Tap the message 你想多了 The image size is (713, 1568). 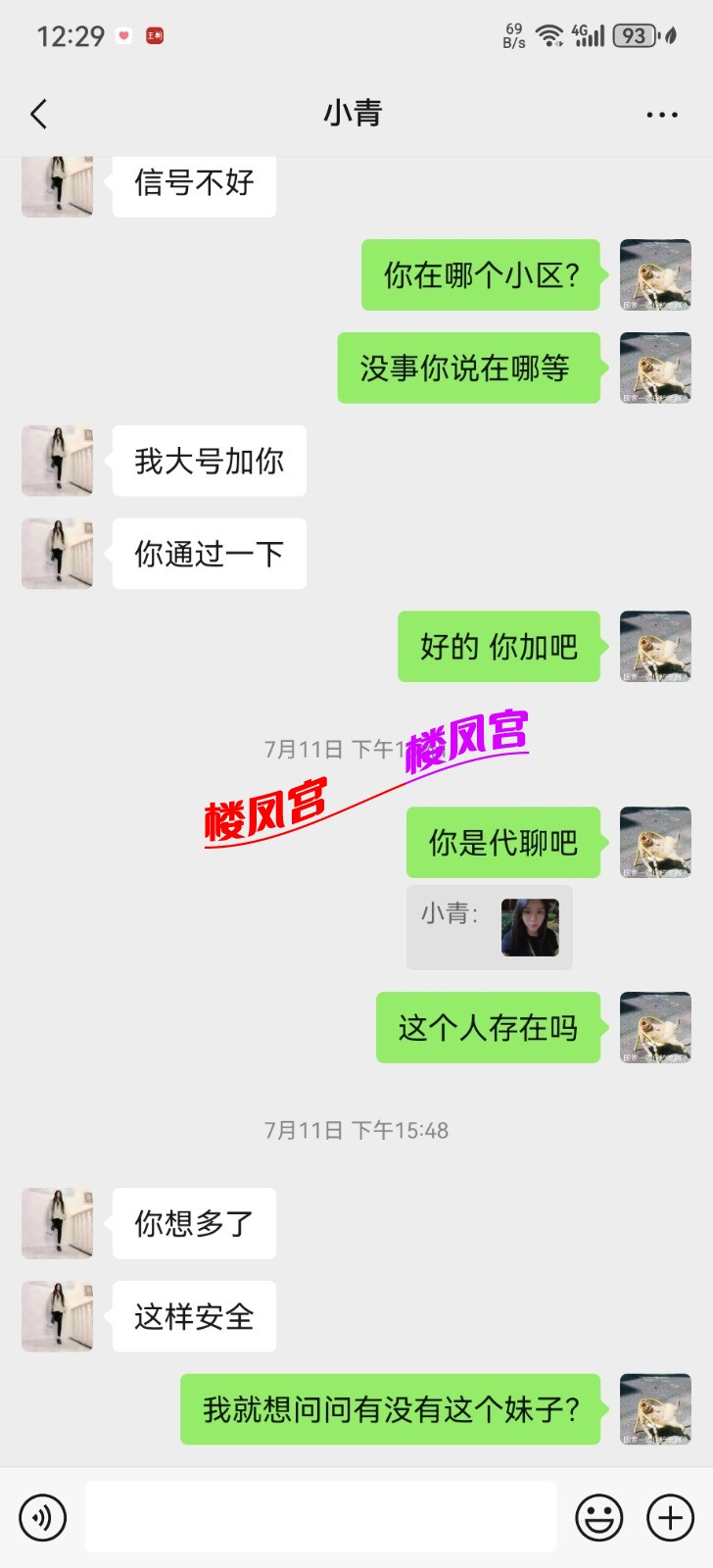193,1222
